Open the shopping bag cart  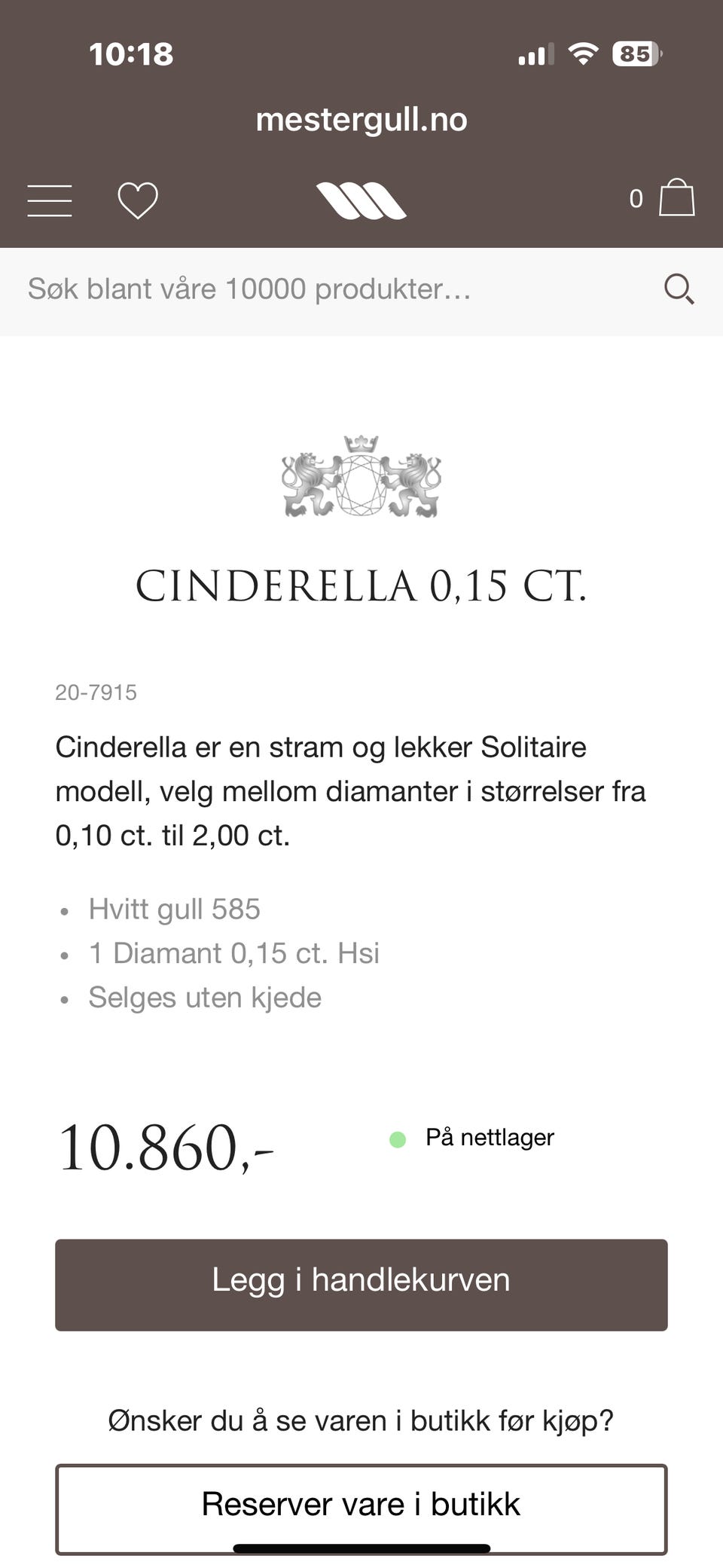676,200
